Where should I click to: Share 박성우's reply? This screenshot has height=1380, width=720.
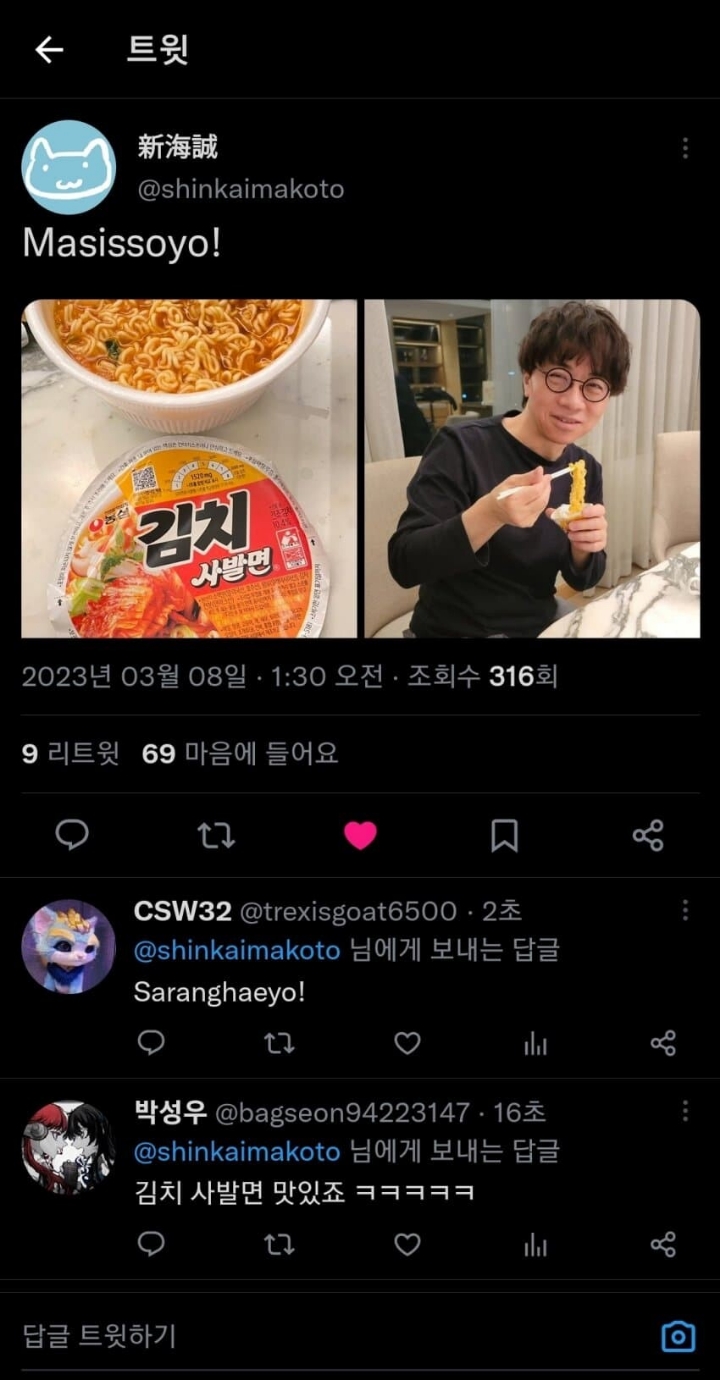coord(663,1244)
